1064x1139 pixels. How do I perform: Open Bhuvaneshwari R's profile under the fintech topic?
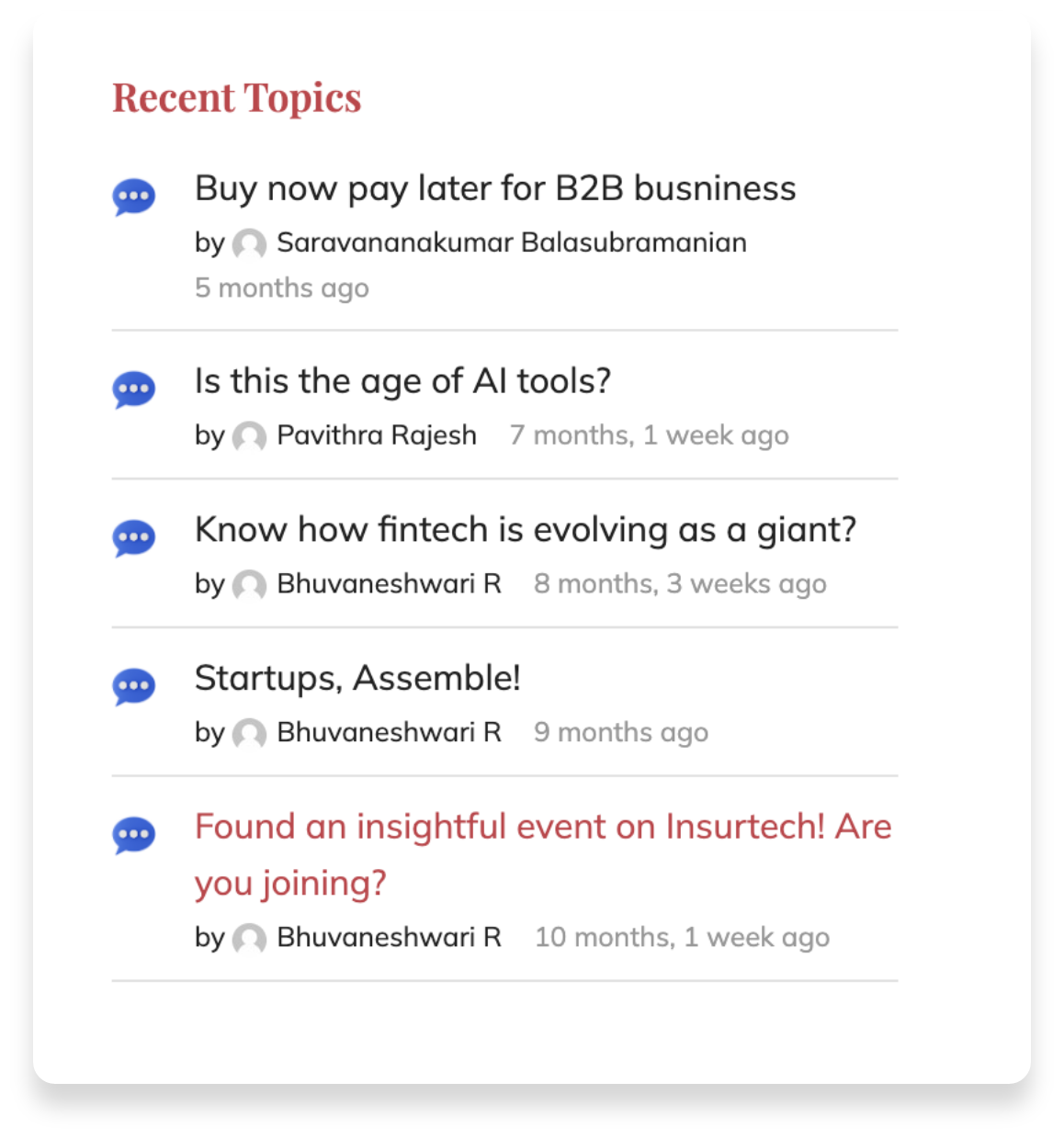click(x=389, y=583)
